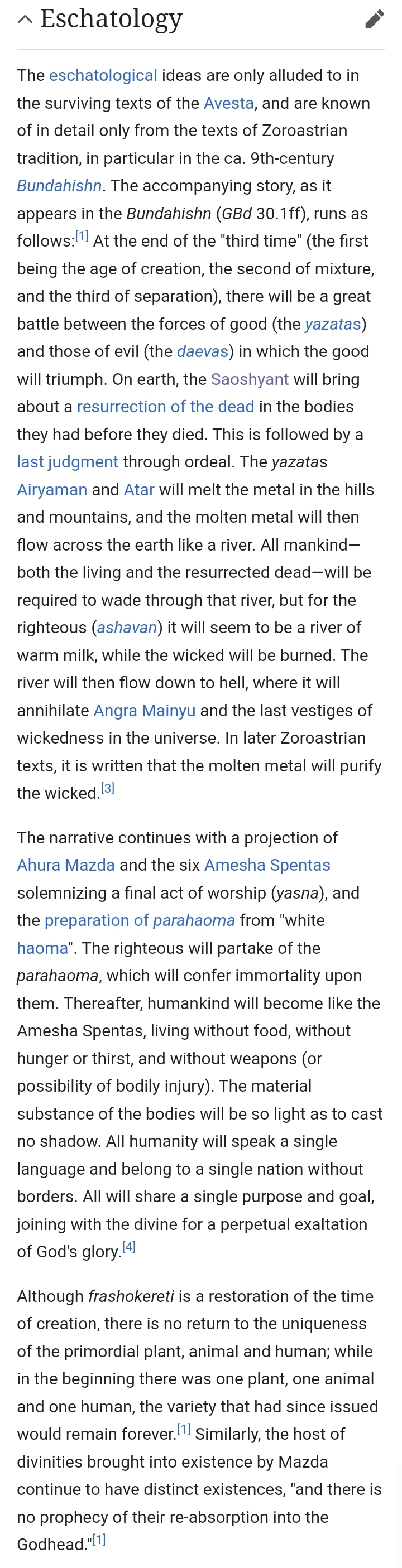Open the daevas link
The image size is (402, 1568).
(202, 351)
